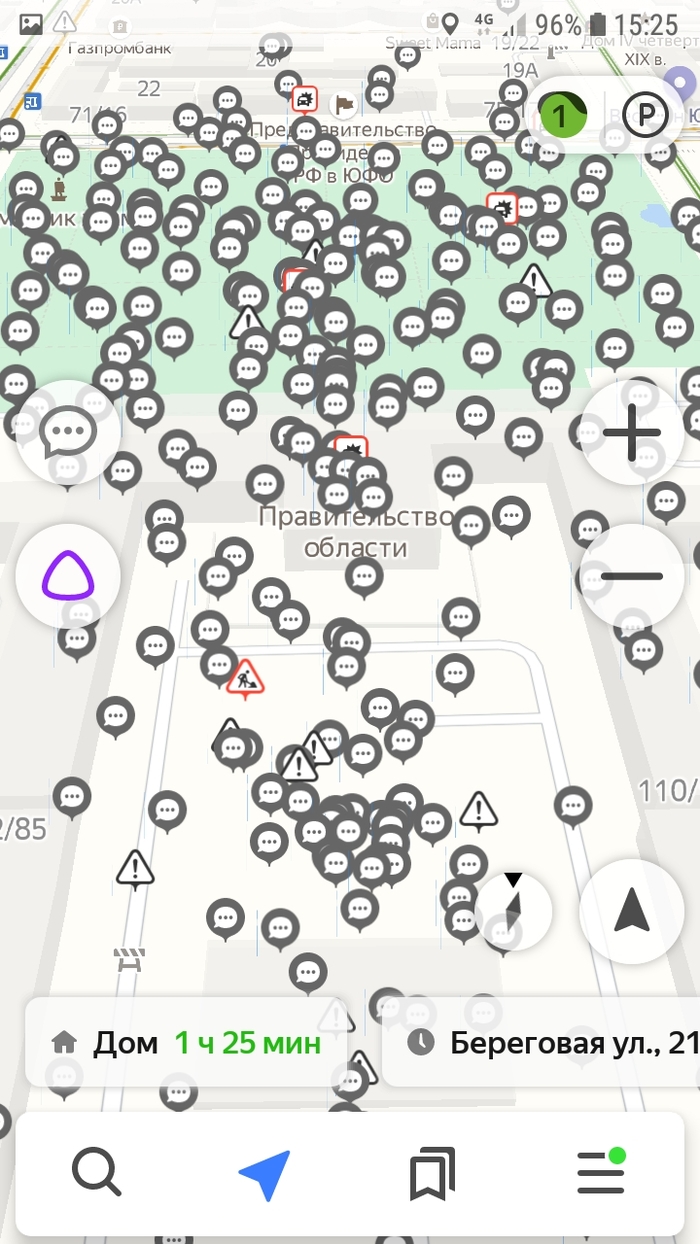Show parking layer on the map
The width and height of the screenshot is (700, 1244).
click(645, 116)
